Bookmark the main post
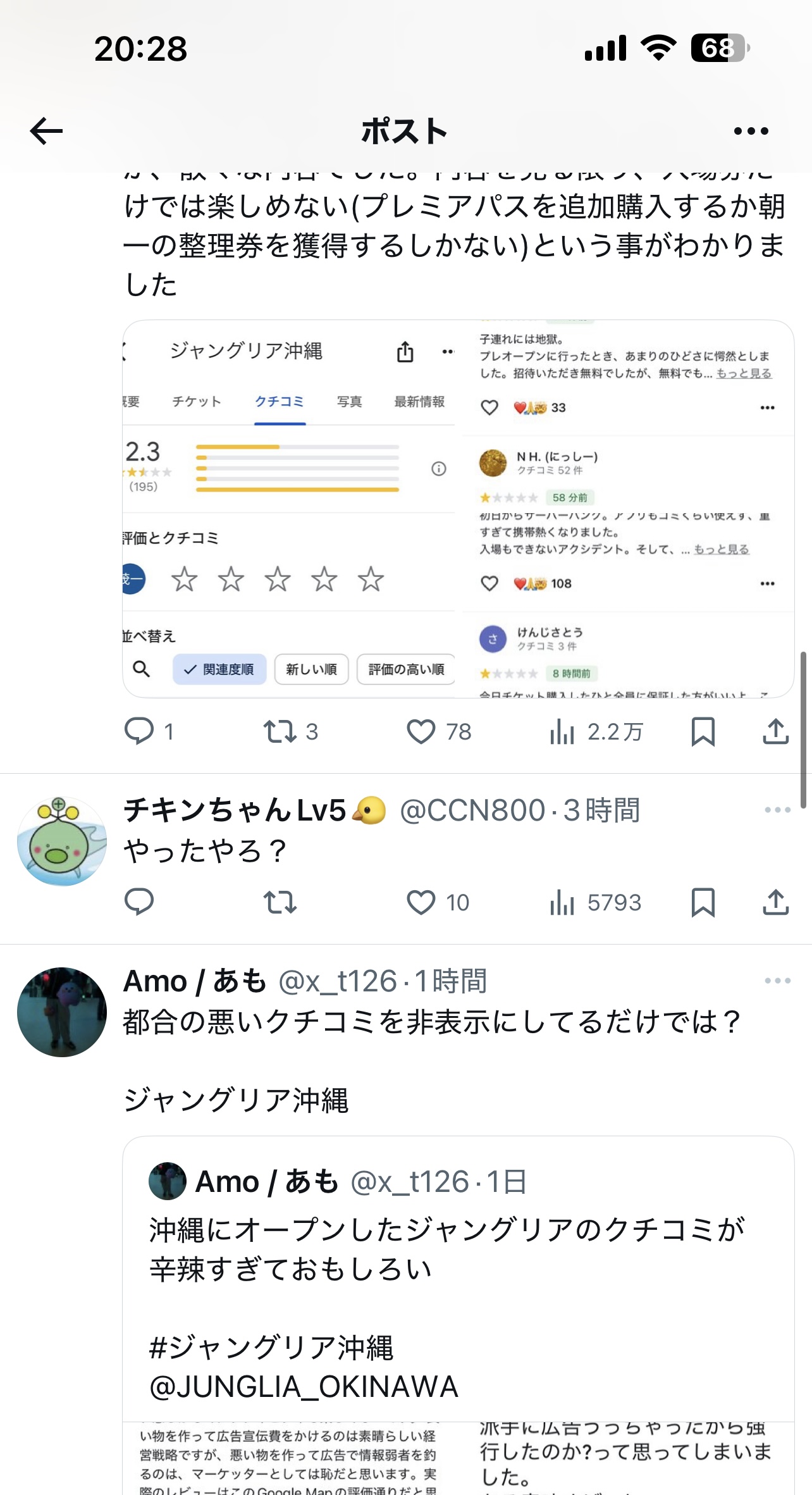 [x=703, y=731]
